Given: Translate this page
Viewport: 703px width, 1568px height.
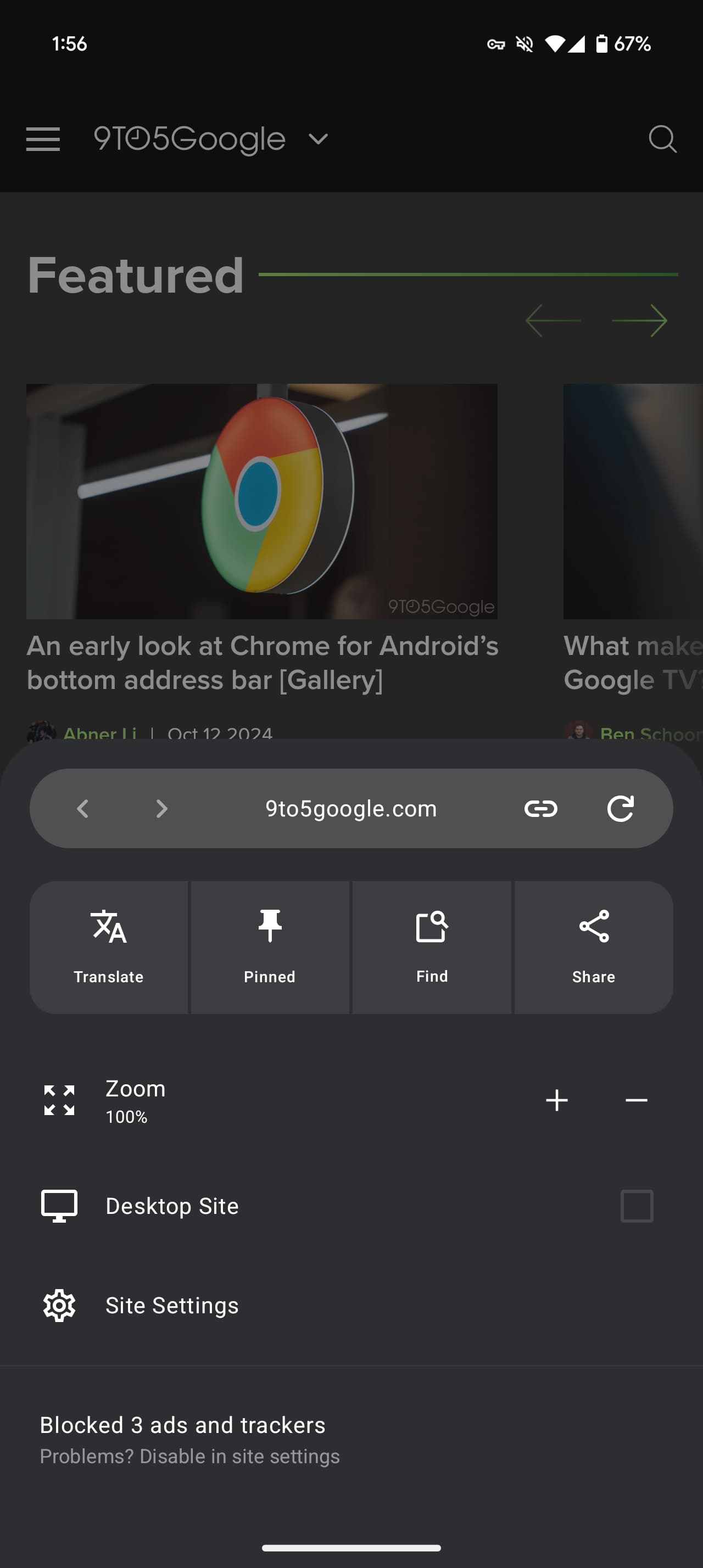Looking at the screenshot, I should click(x=109, y=947).
